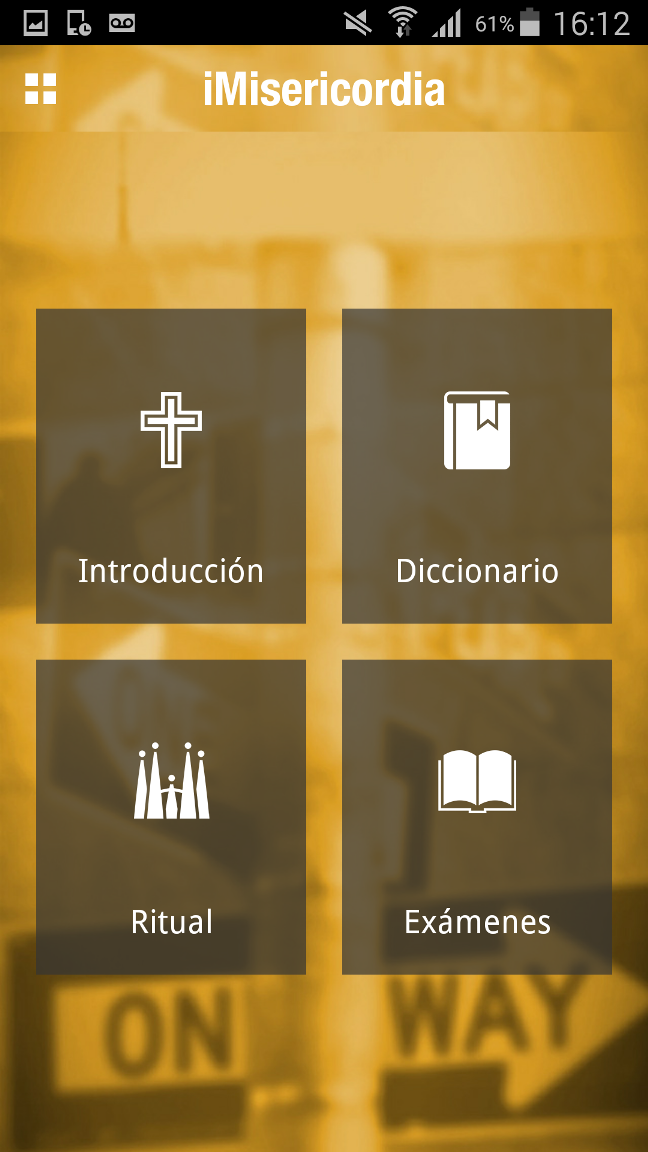Select the Ritual tile
The width and height of the screenshot is (648, 1152).
point(171,817)
